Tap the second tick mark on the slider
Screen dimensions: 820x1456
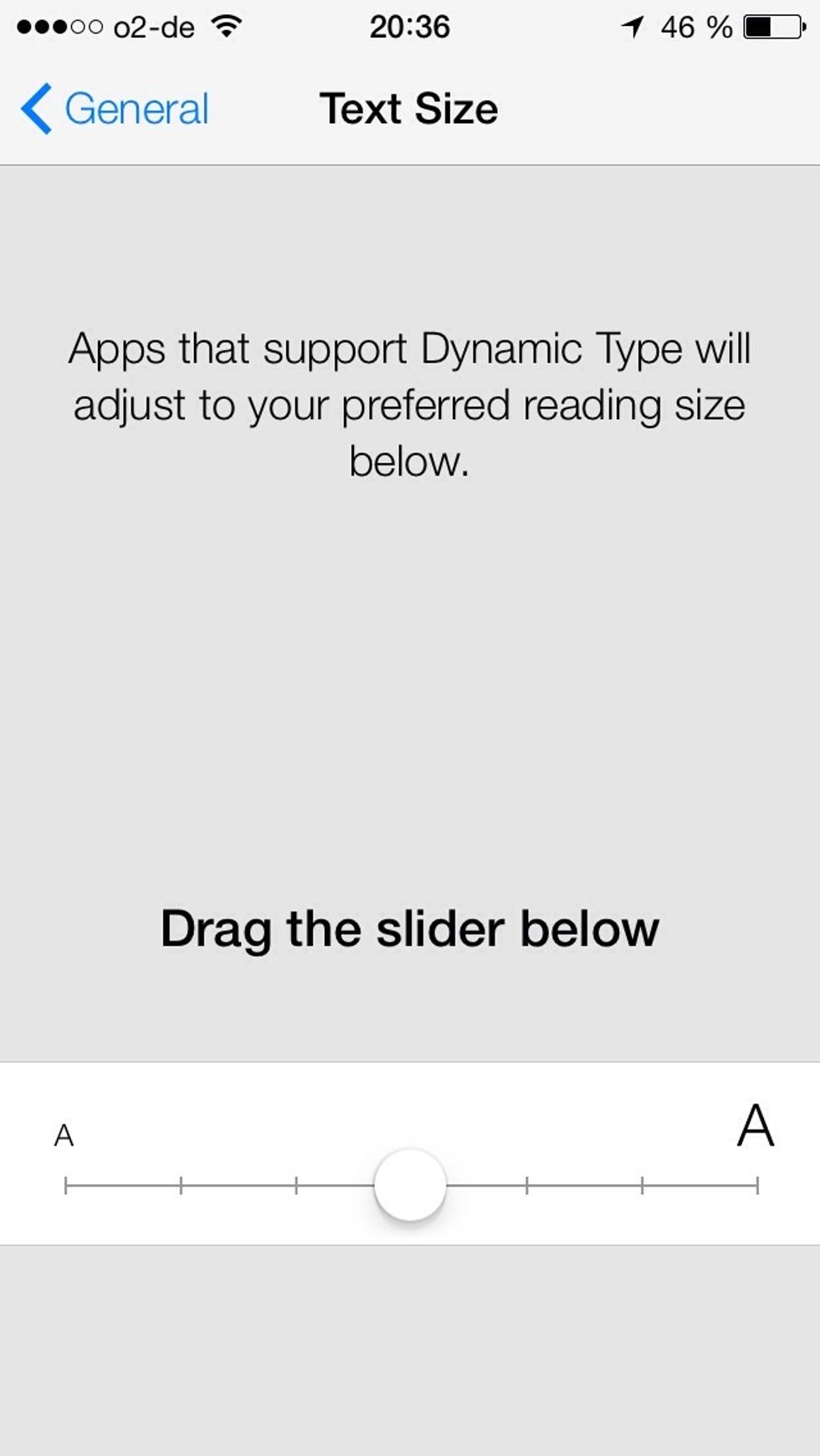182,1184
